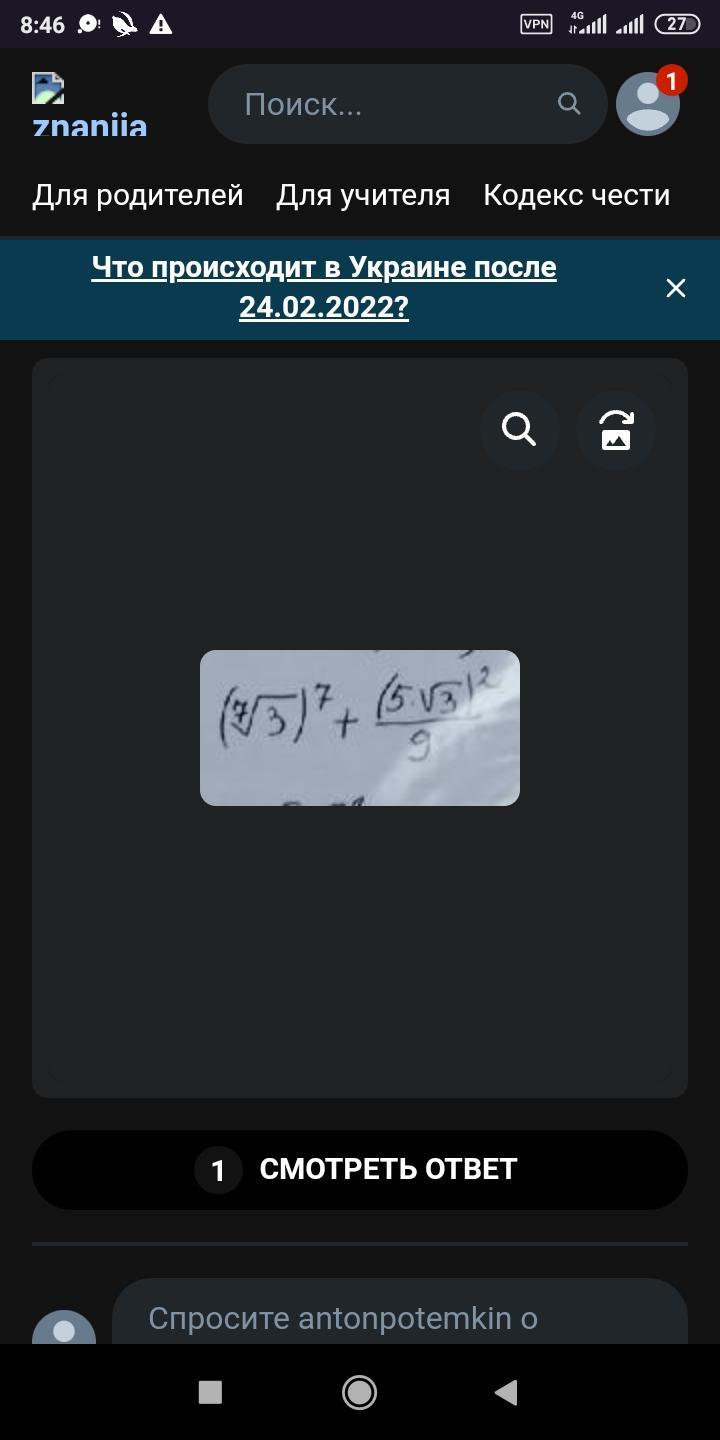Dismiss the Ukraine banner

(676, 288)
